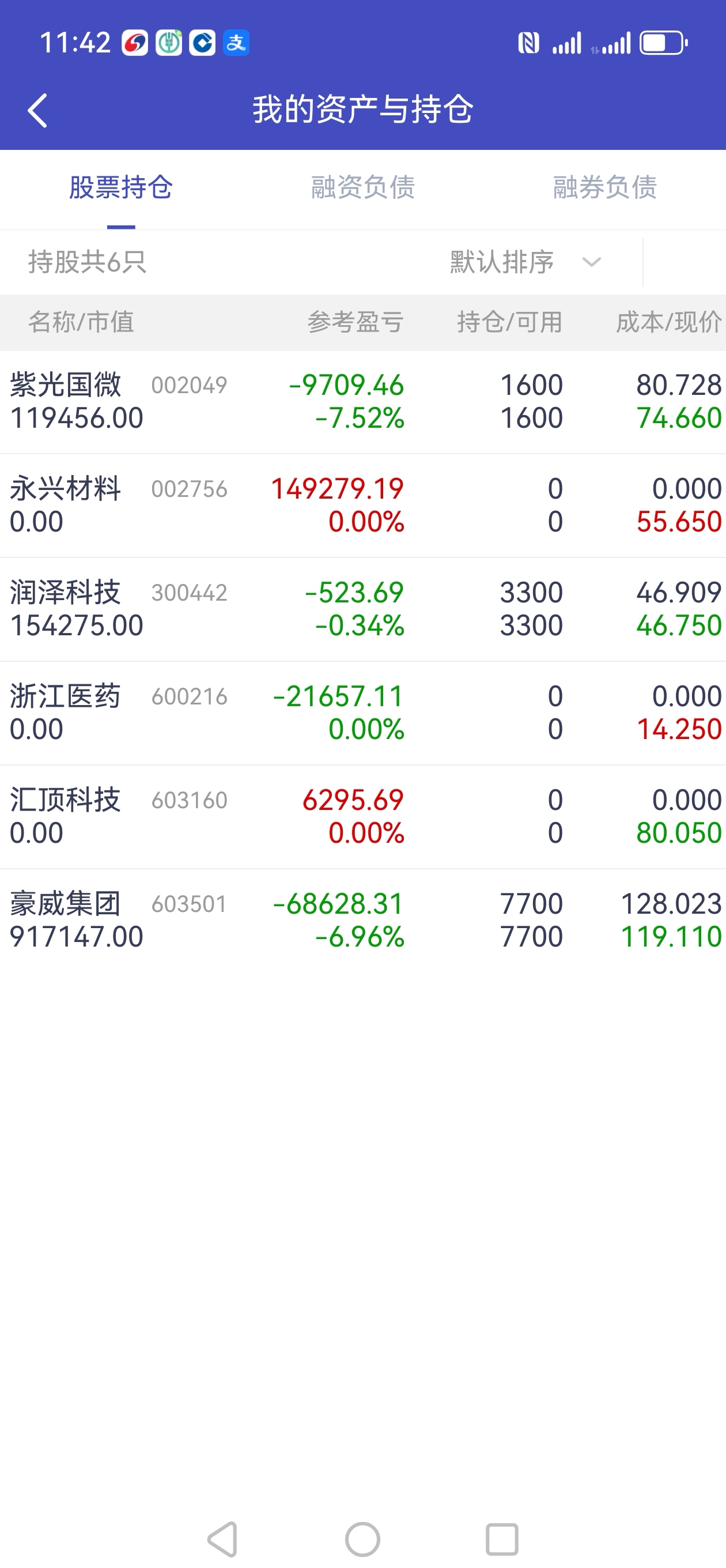The width and height of the screenshot is (726, 1568).
Task: Switch to the 融资负债 tab
Action: pos(362,187)
